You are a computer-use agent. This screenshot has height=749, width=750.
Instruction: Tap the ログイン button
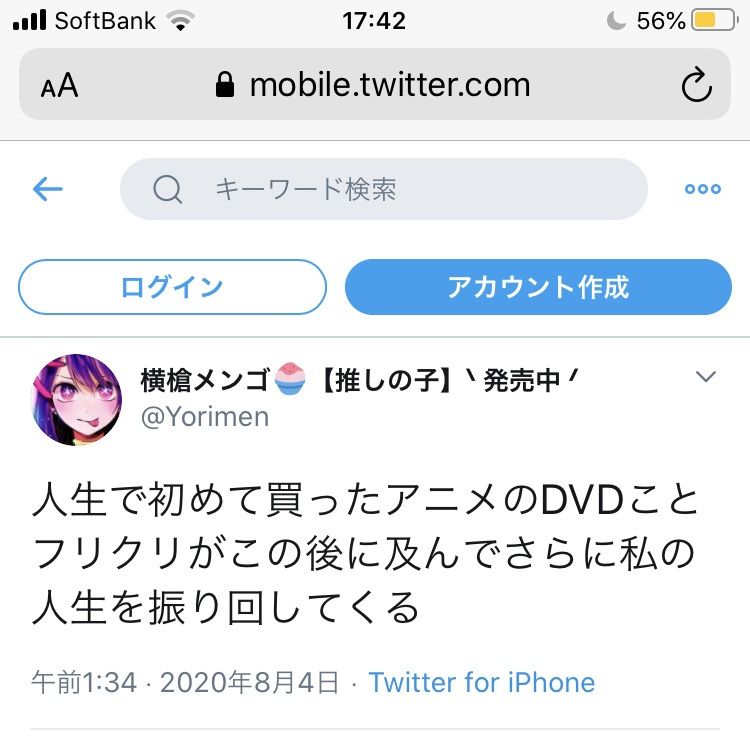coord(172,287)
